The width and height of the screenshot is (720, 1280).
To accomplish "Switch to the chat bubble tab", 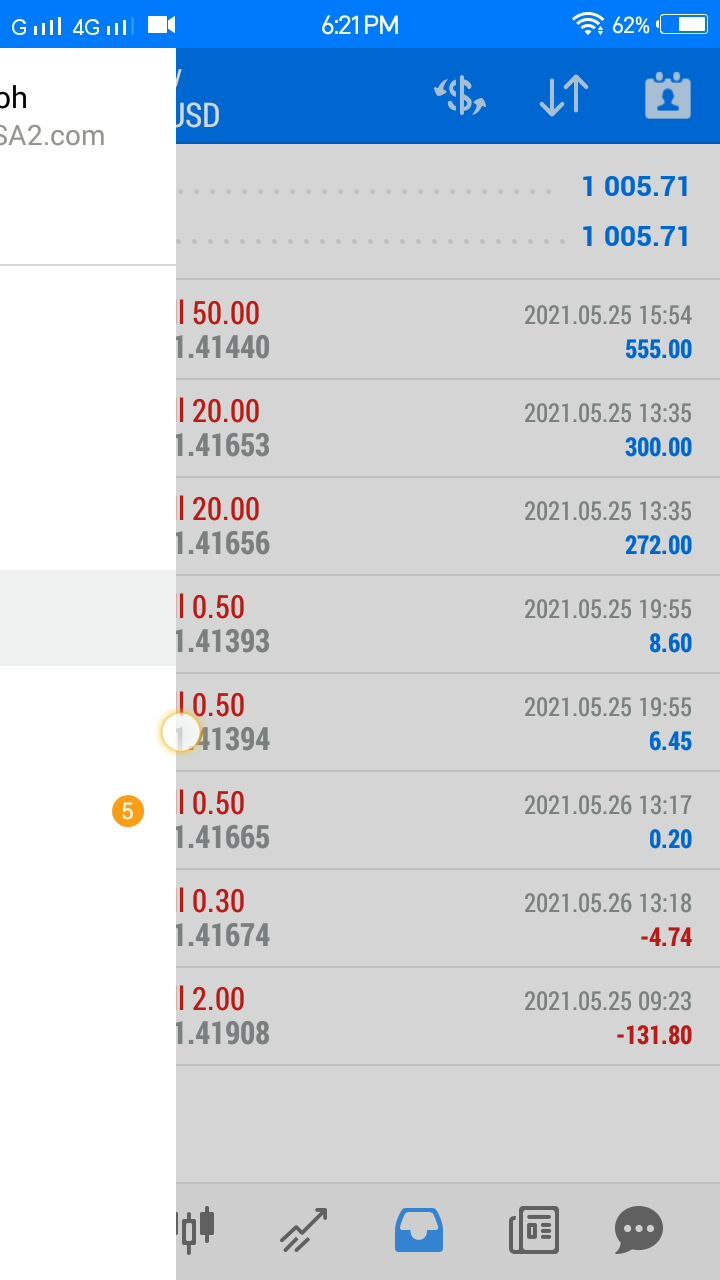I will [639, 1229].
